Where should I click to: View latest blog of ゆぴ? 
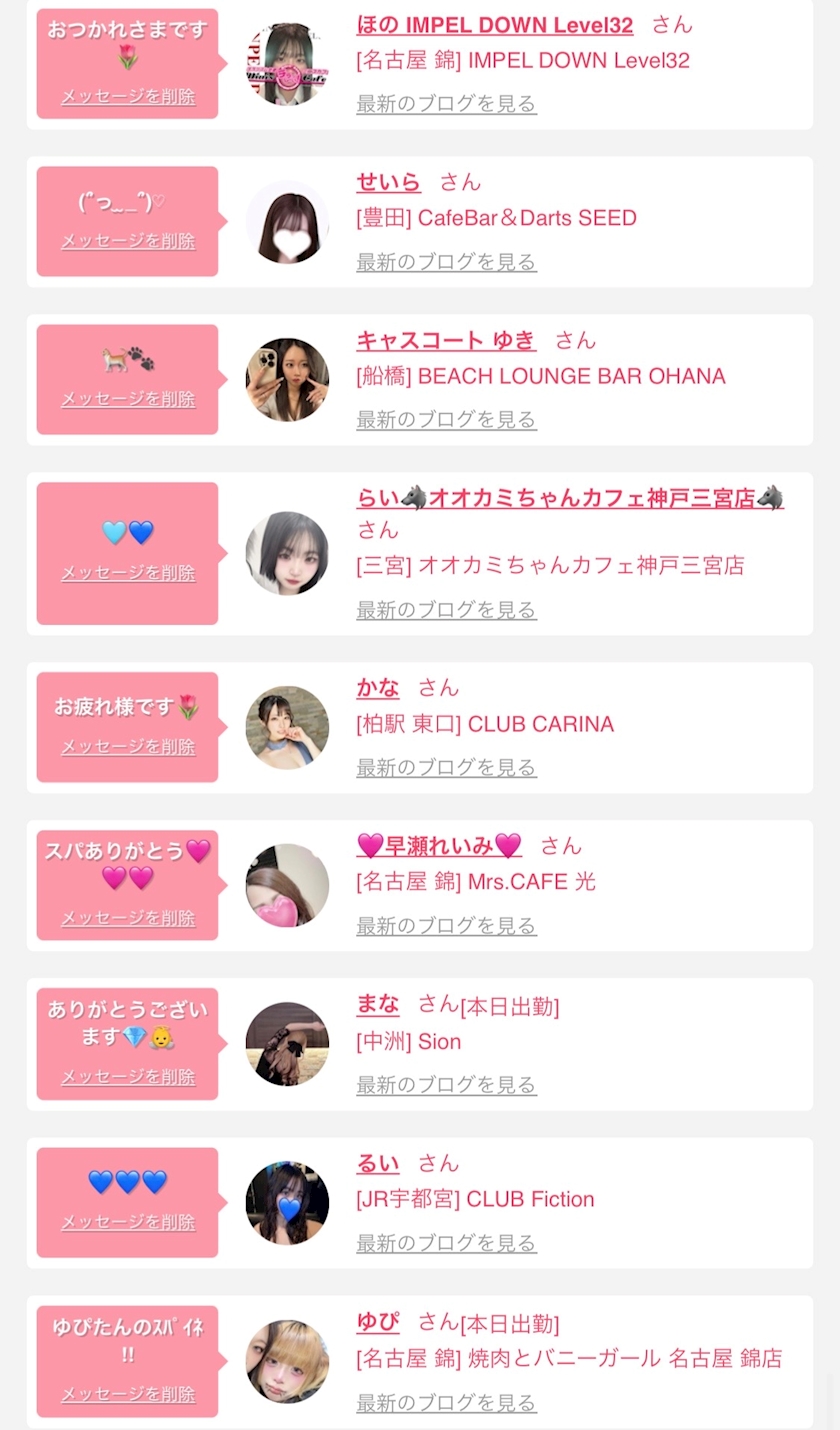tap(446, 1403)
